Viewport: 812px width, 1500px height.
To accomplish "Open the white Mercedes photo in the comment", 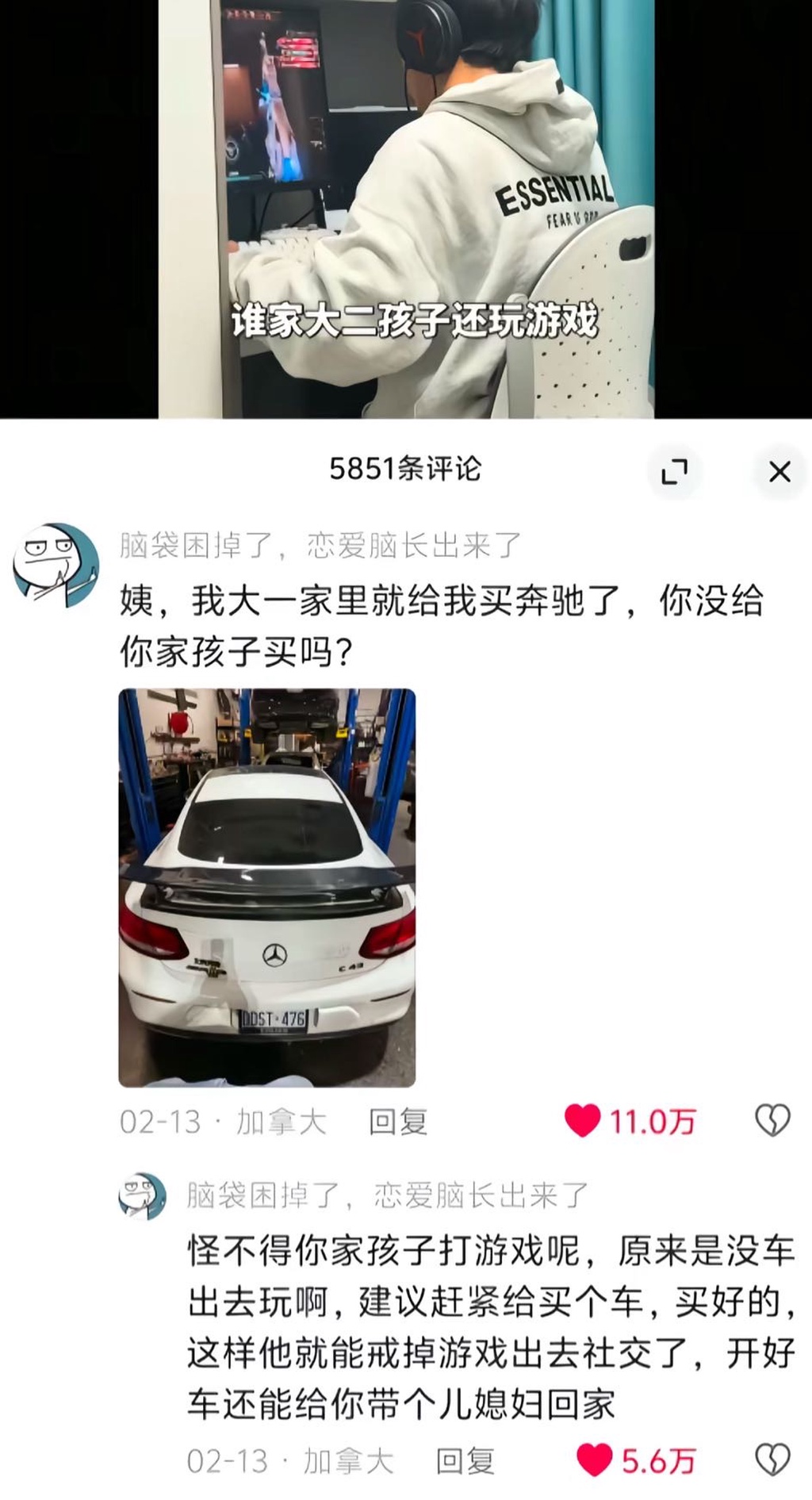I will (267, 888).
